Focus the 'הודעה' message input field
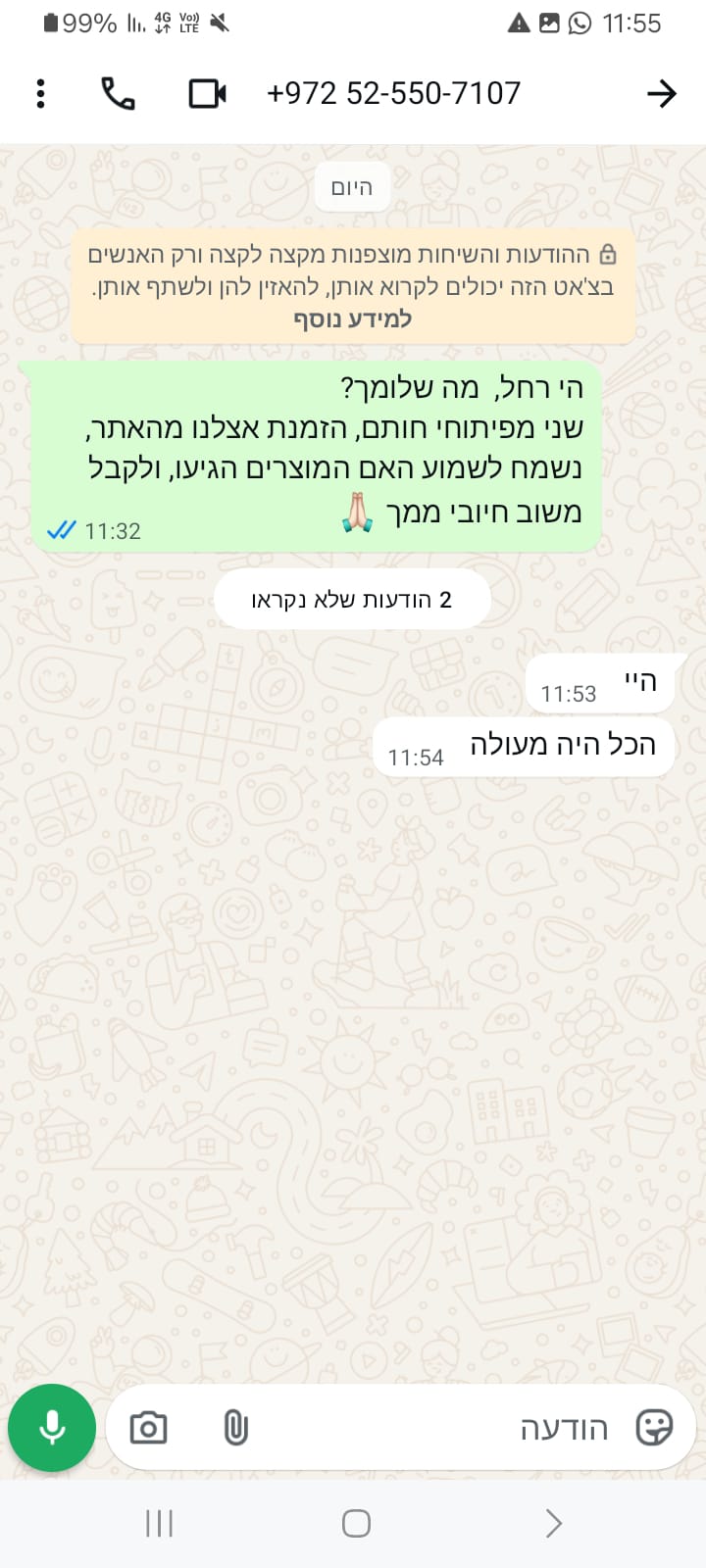The width and height of the screenshot is (706, 1568). [441, 1428]
